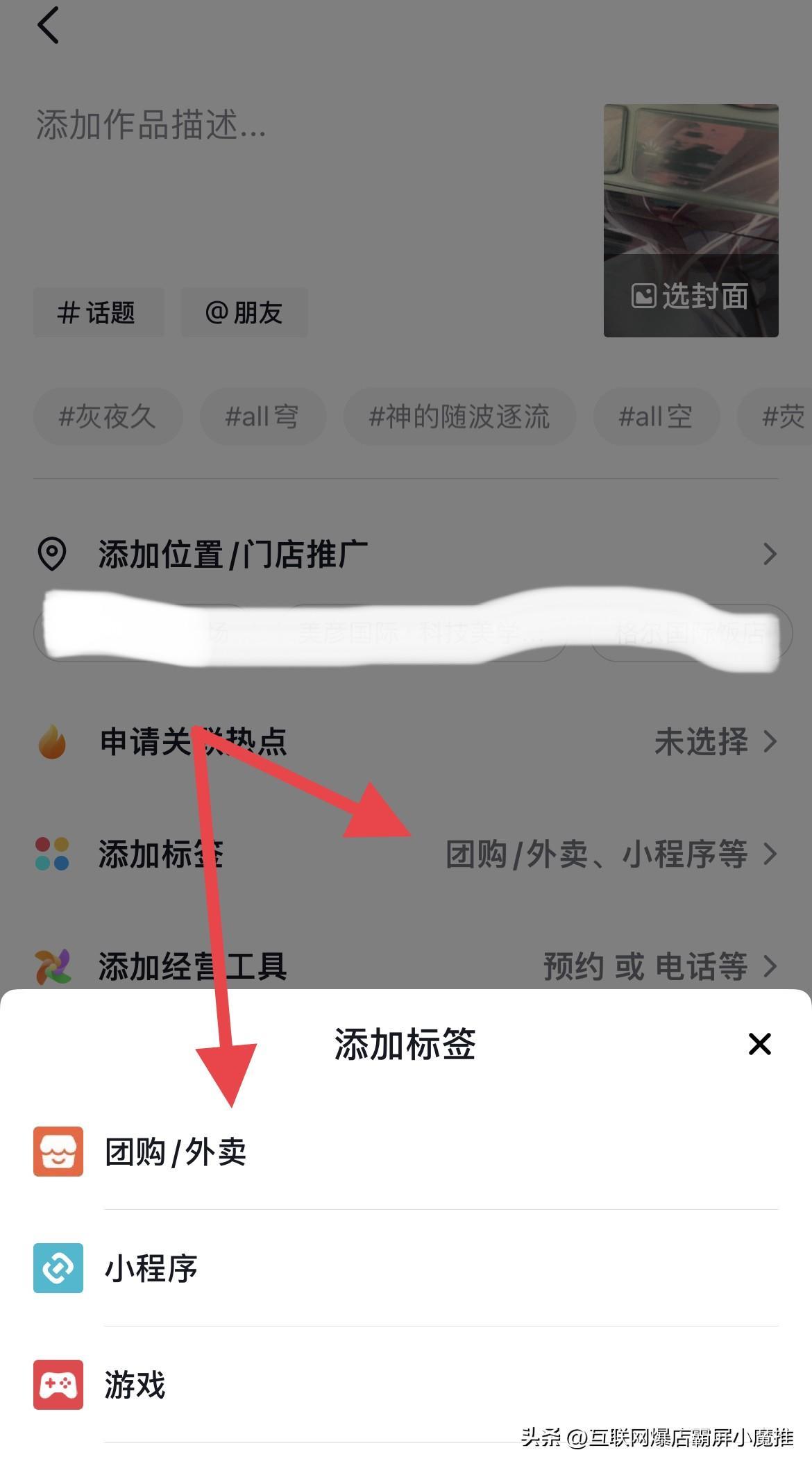Select 团购/外卖 tag option
This screenshot has width=812, height=1466.
176,1152
